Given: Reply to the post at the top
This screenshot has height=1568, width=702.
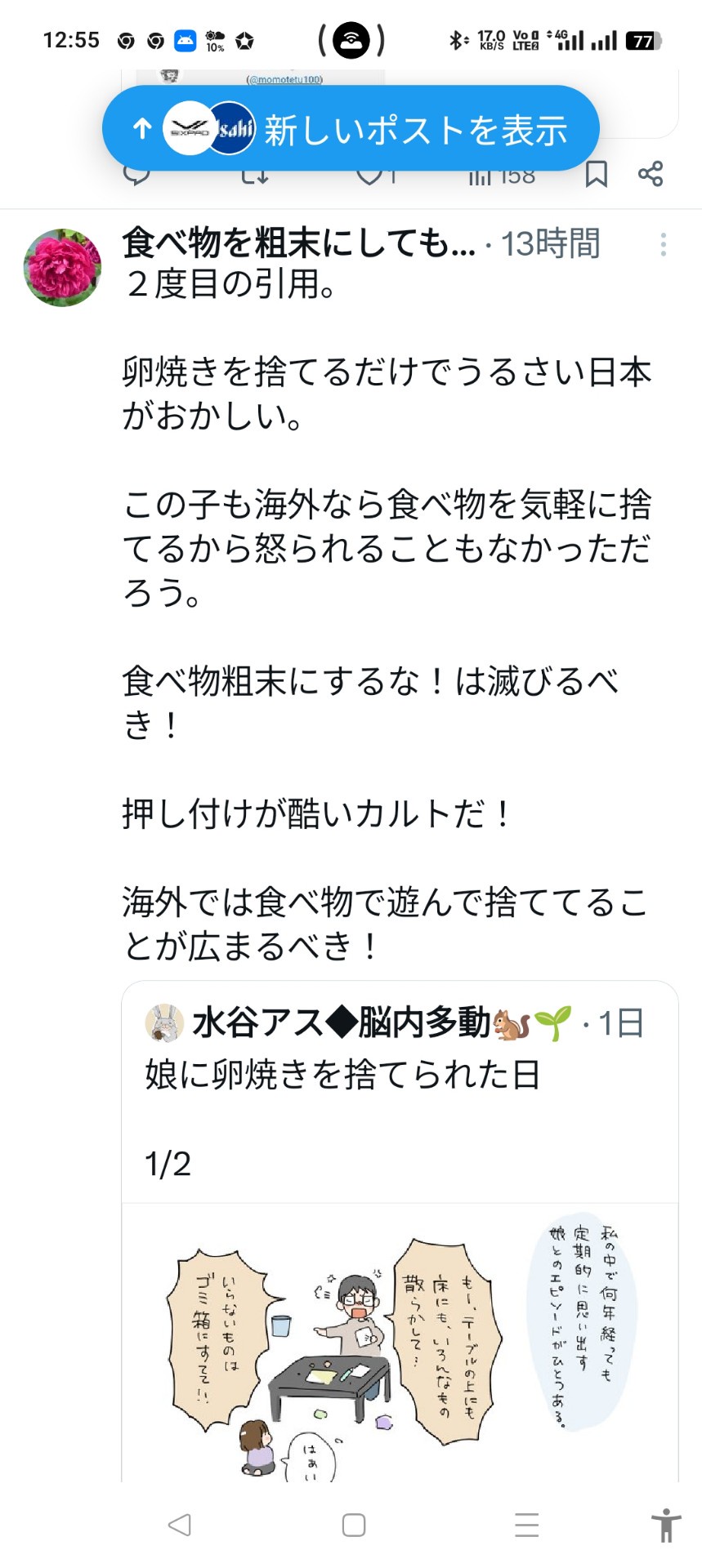Looking at the screenshot, I should click(137, 175).
